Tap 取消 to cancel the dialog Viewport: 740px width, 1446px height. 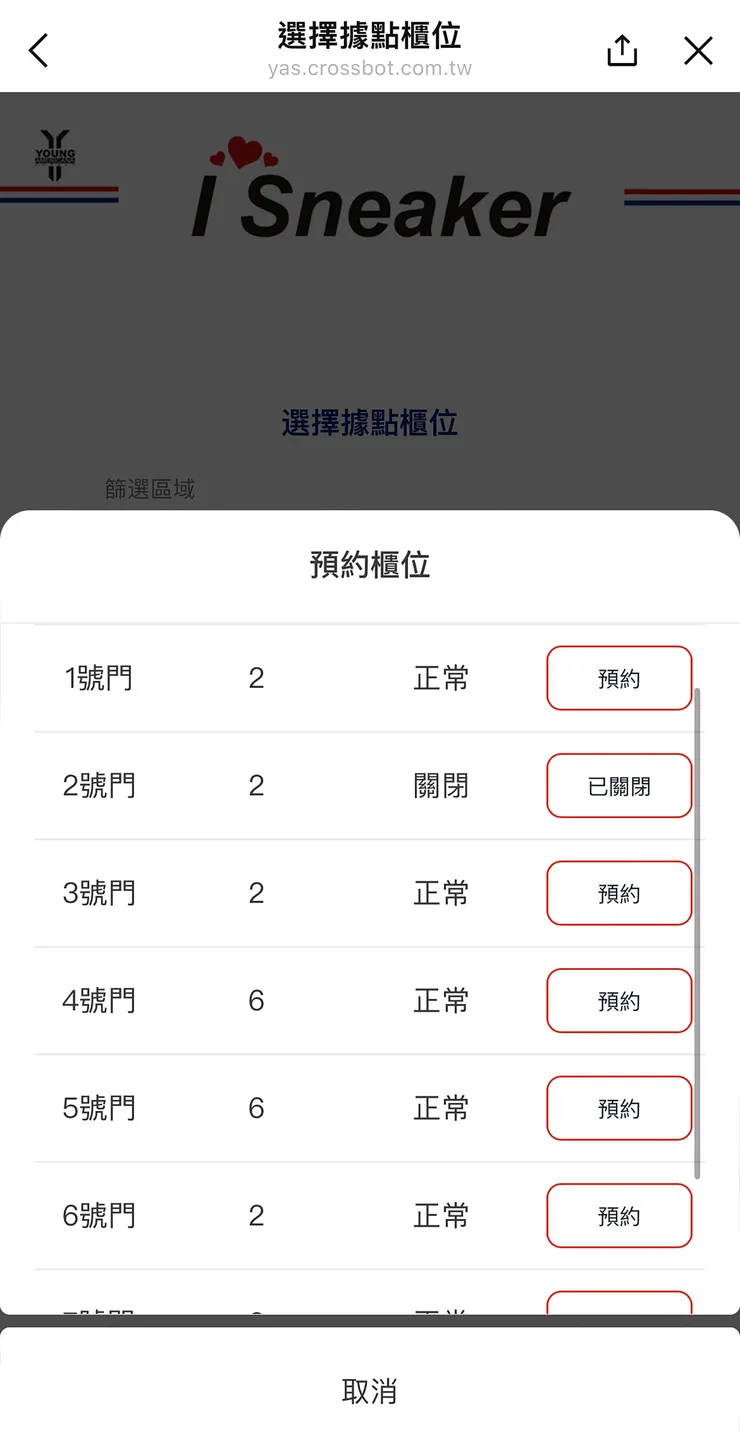coord(370,1391)
